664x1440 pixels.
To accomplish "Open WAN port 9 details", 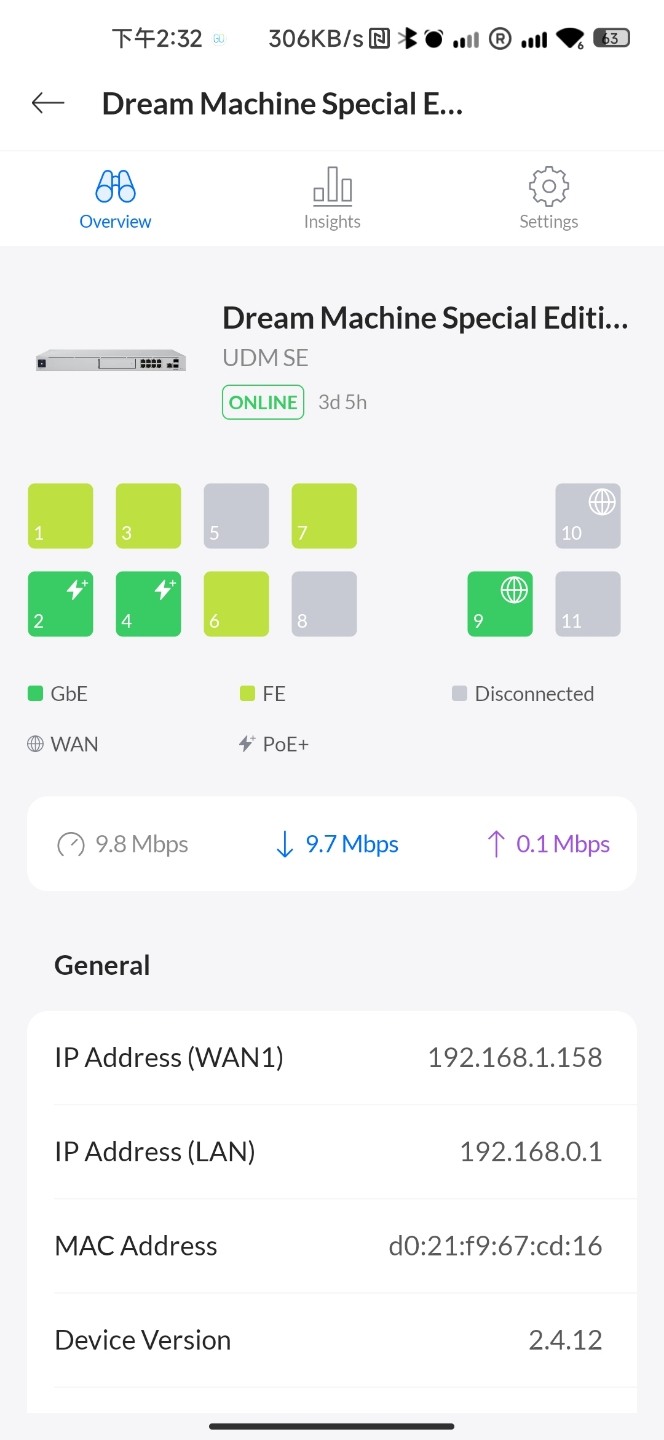I will click(x=500, y=604).
